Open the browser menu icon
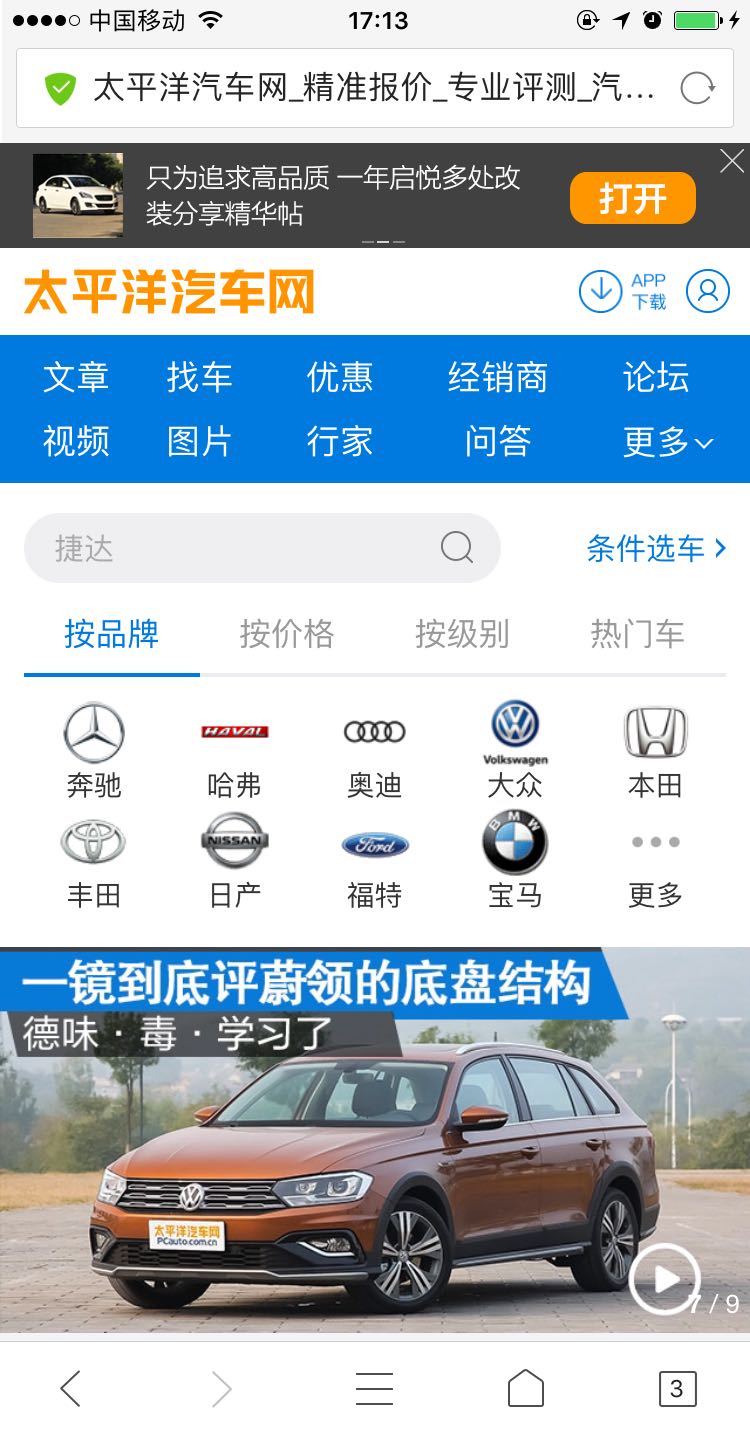Image resolution: width=750 pixels, height=1437 pixels. click(x=375, y=1389)
